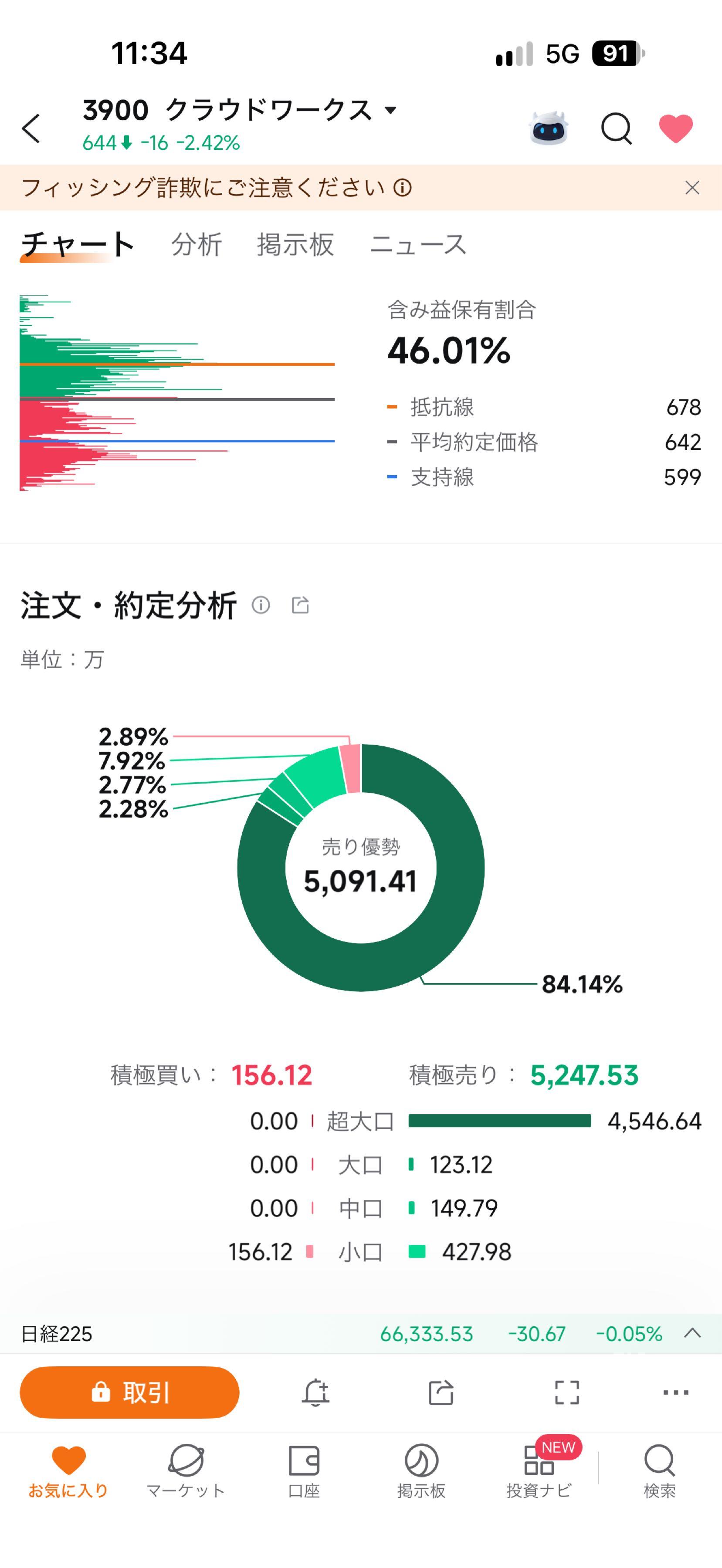Image resolution: width=722 pixels, height=1568 pixels.
Task: Switch to the 掲示板 top tab
Action: [x=295, y=245]
